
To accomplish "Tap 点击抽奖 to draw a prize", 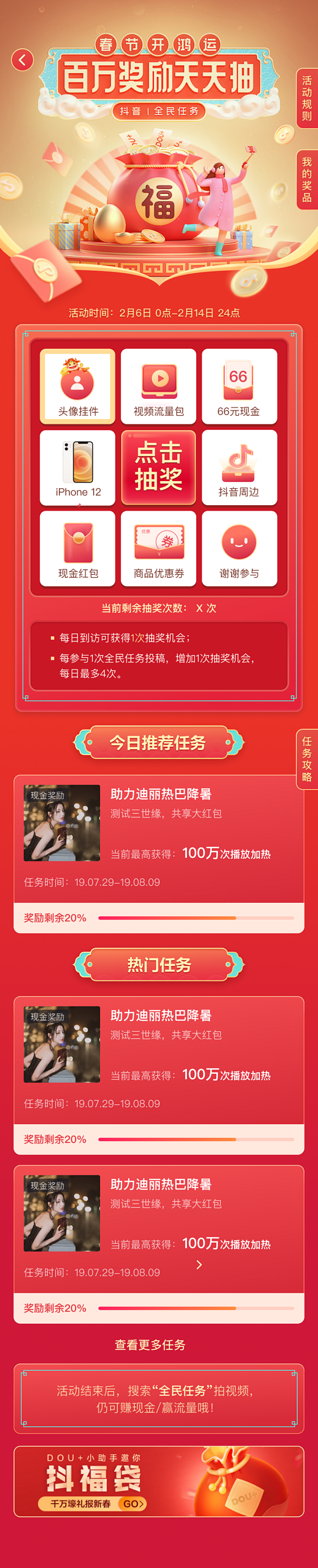I will (x=159, y=468).
